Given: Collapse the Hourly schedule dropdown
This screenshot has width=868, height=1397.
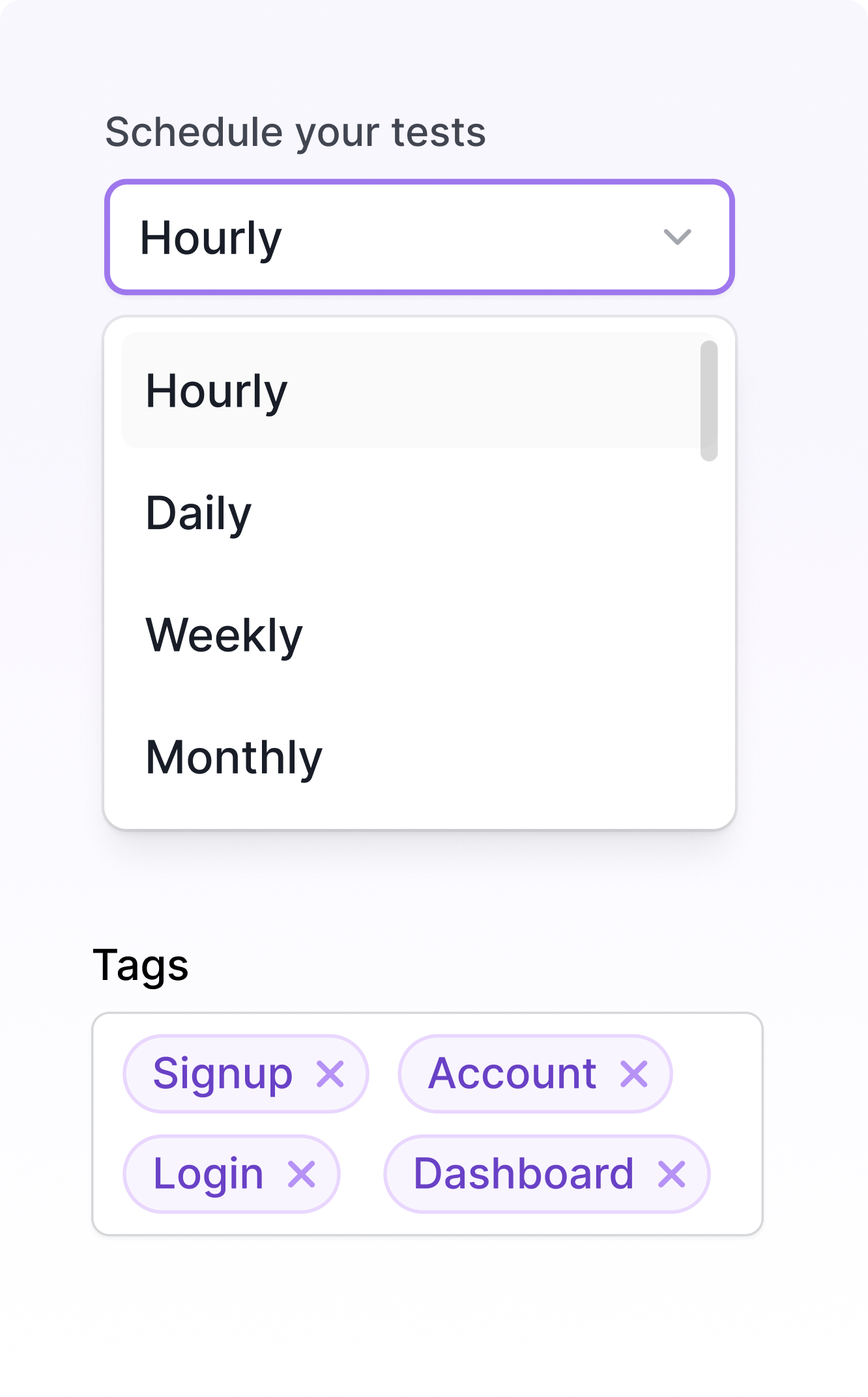Looking at the screenshot, I should [420, 237].
